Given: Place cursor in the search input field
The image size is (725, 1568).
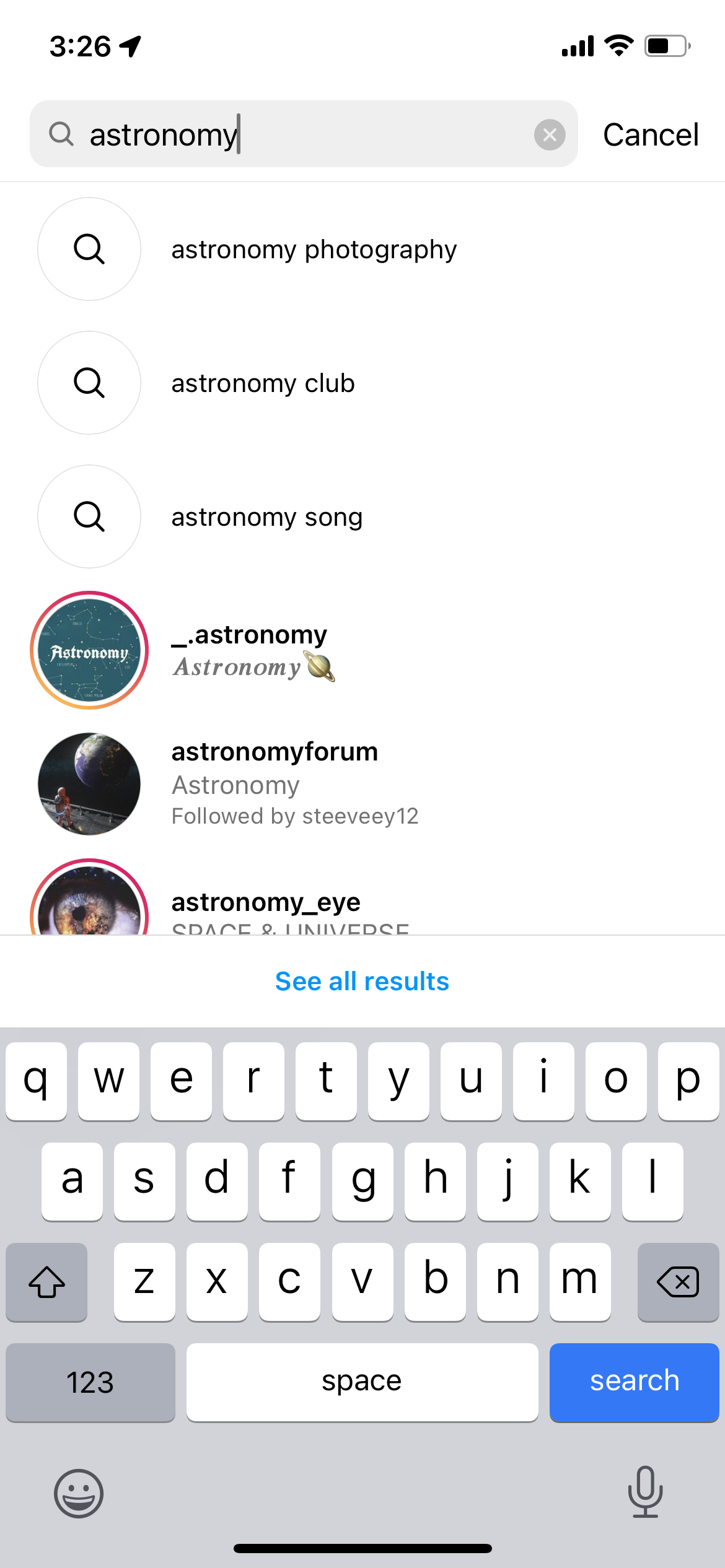Looking at the screenshot, I should click(x=248, y=134).
